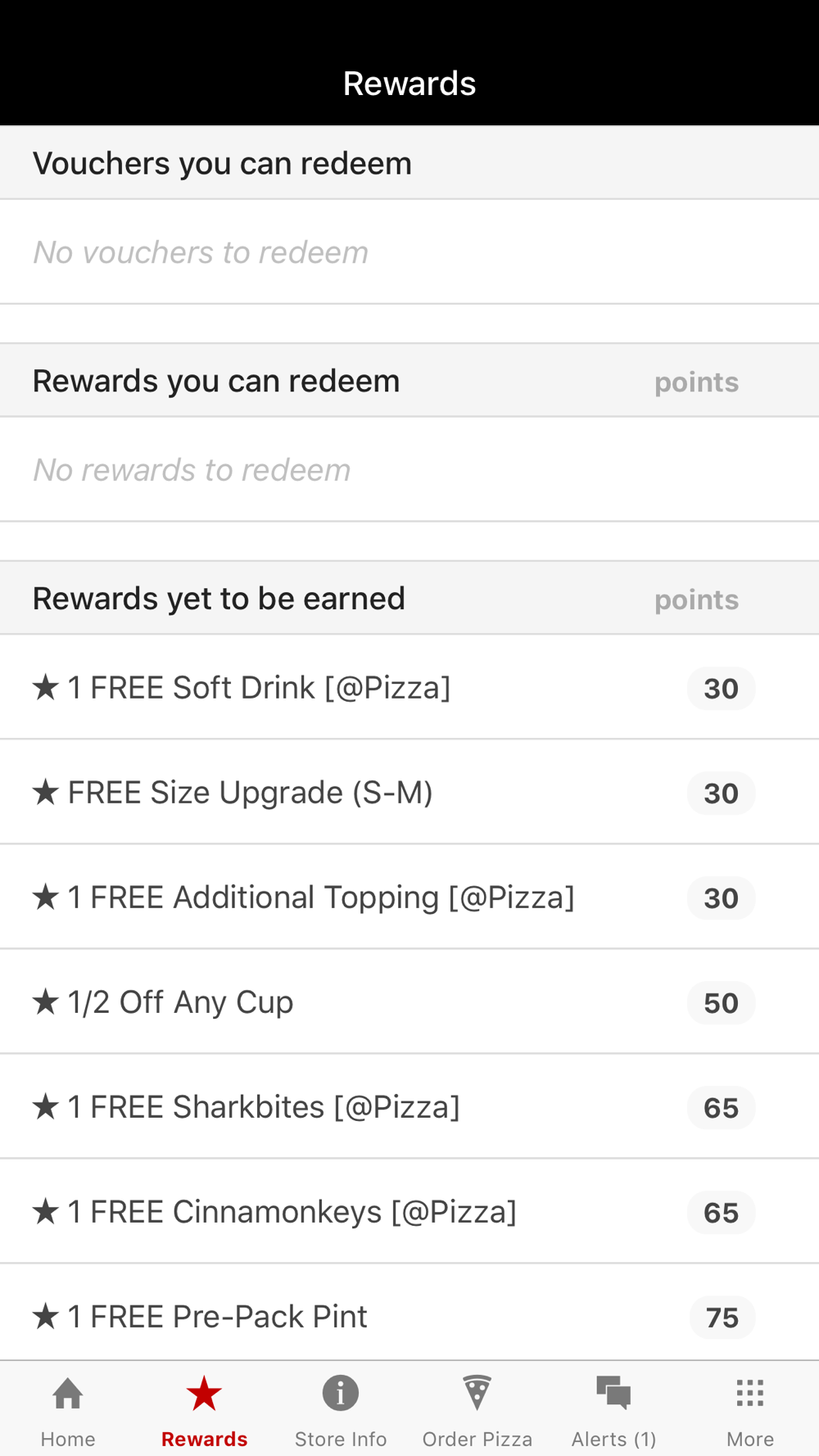819x1456 pixels.
Task: Go to the Order Pizza tab
Action: [x=477, y=1410]
